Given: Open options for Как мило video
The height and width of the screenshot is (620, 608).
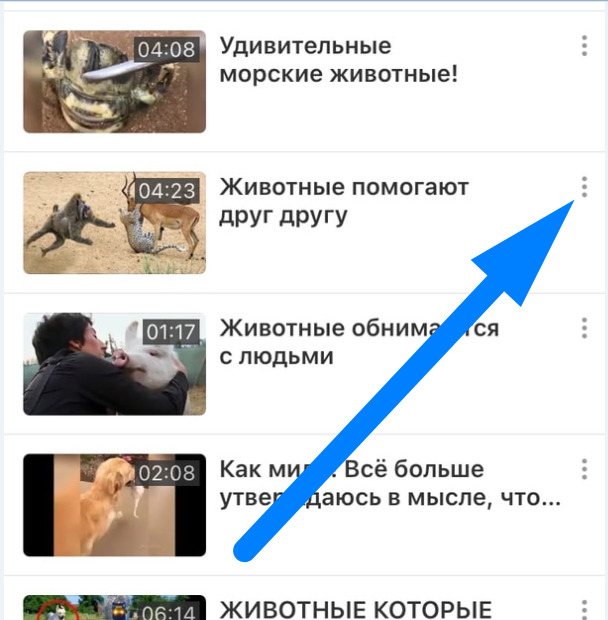Looking at the screenshot, I should [584, 469].
